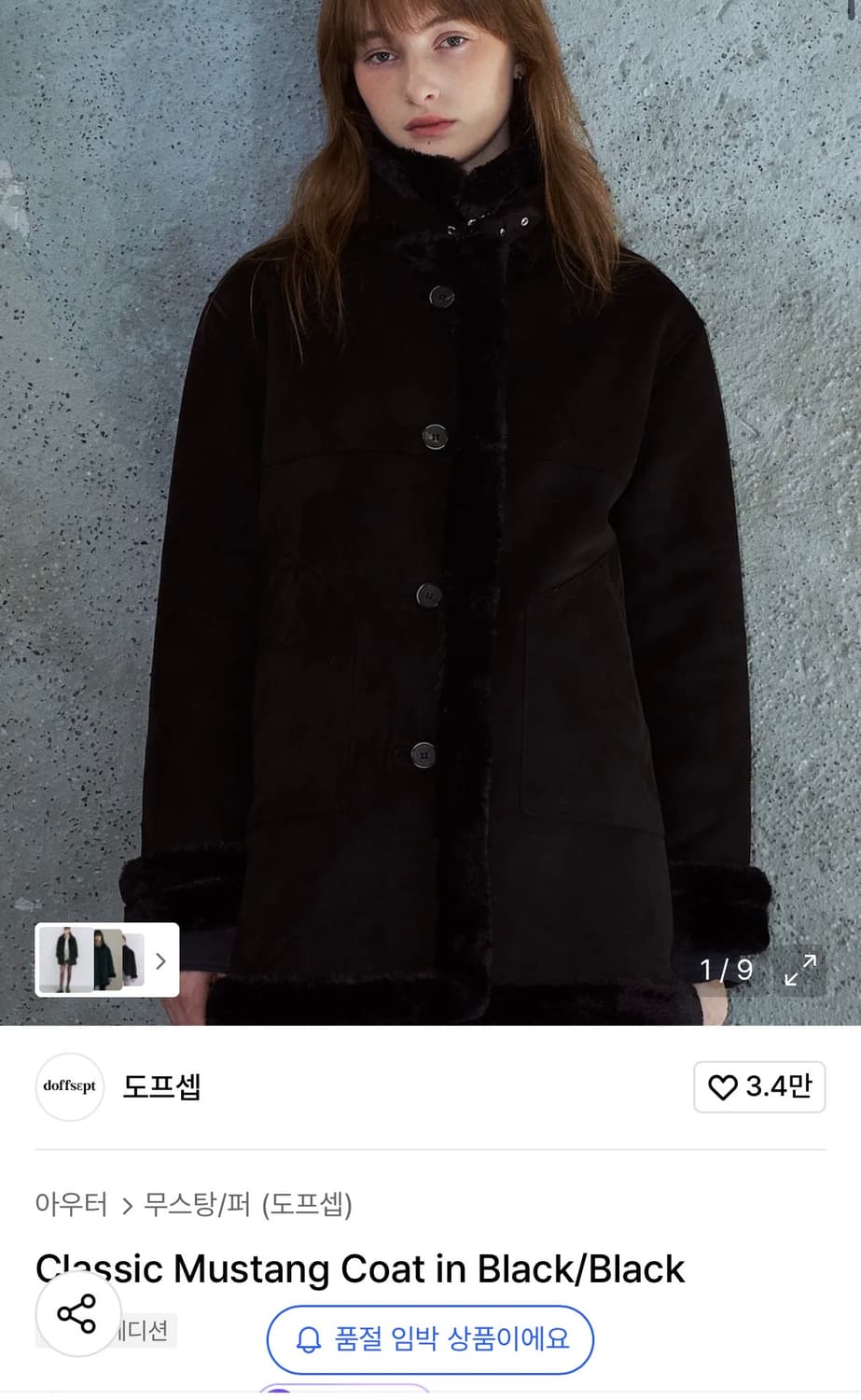Open fullscreen view via the expand arrows icon
Image resolution: width=861 pixels, height=1400 pixels.
click(x=801, y=970)
